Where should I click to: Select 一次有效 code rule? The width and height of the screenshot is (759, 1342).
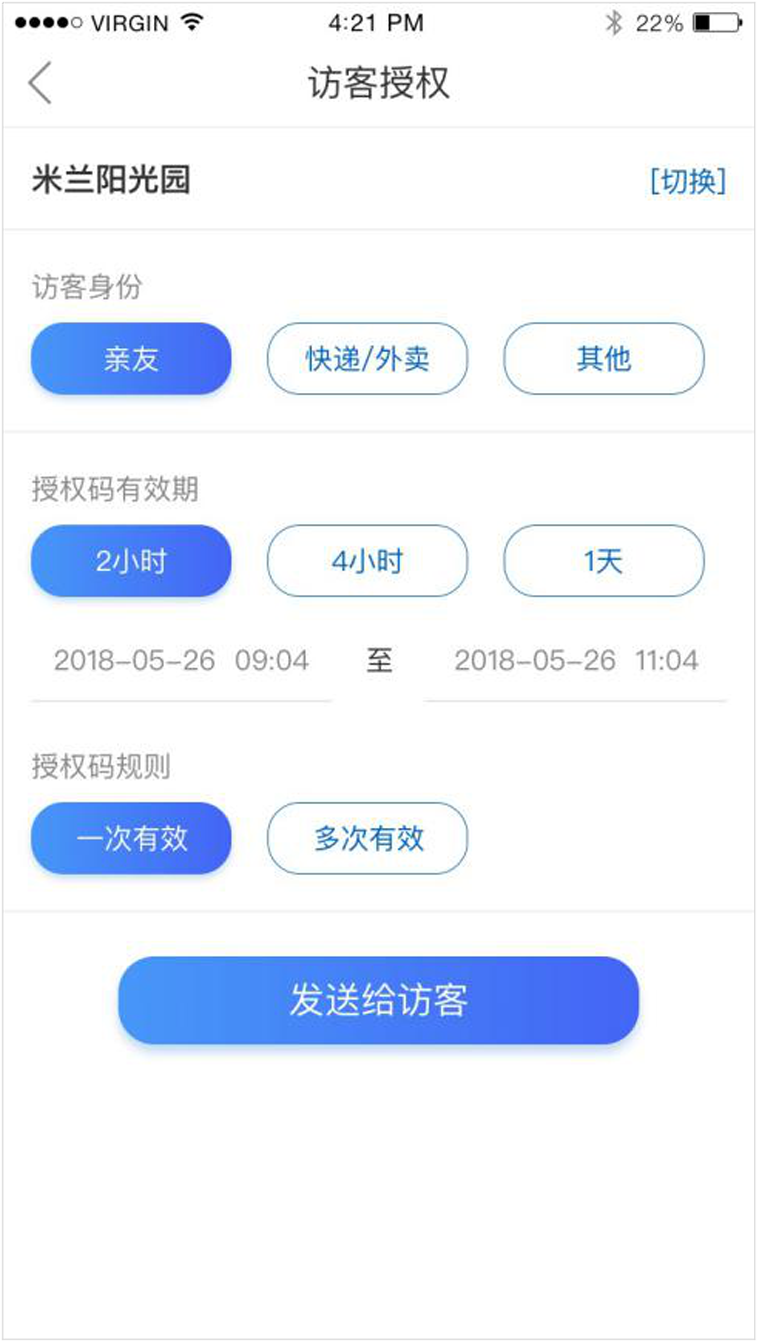pos(131,838)
